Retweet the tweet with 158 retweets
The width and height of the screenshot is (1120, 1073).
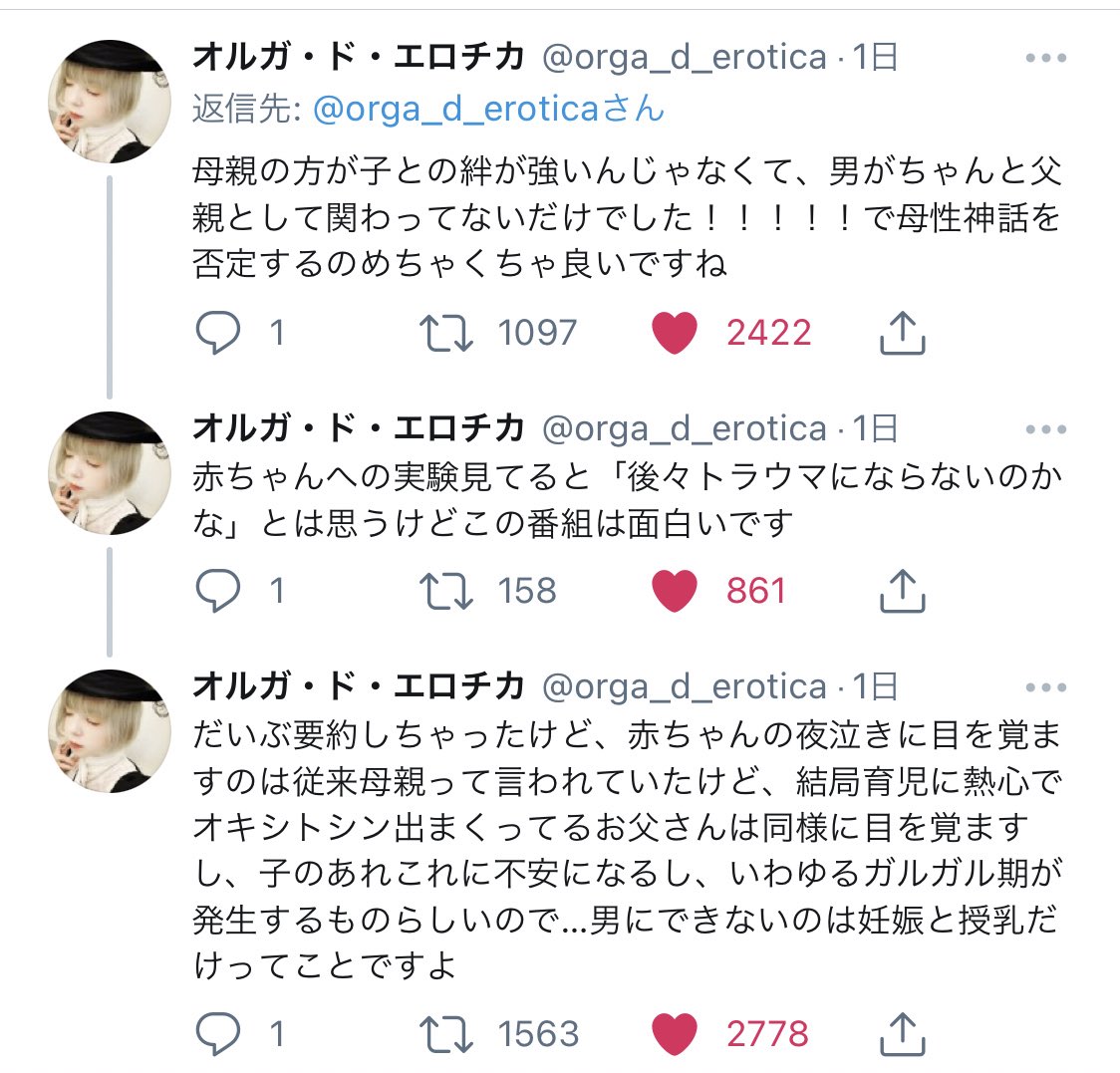pos(445,592)
